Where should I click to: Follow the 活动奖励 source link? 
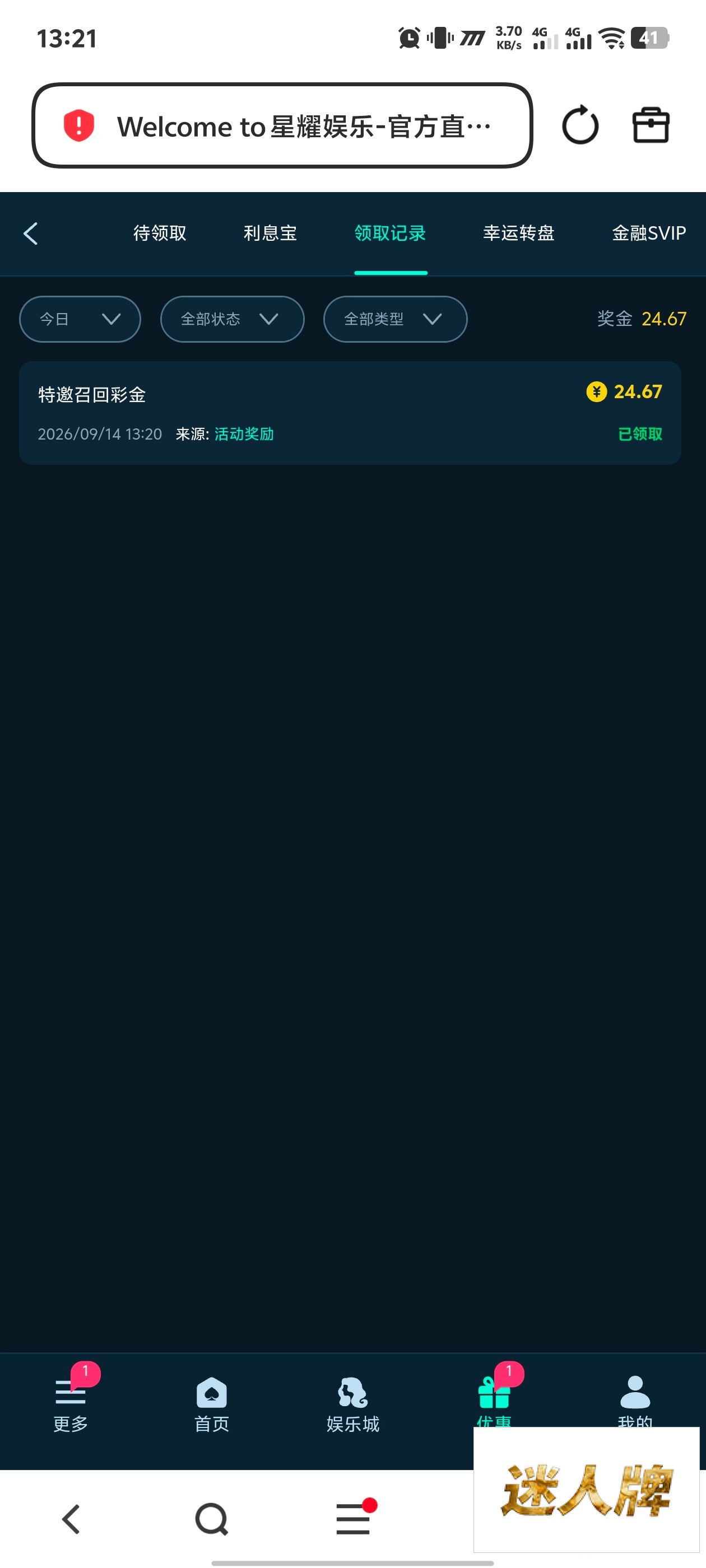click(x=244, y=434)
